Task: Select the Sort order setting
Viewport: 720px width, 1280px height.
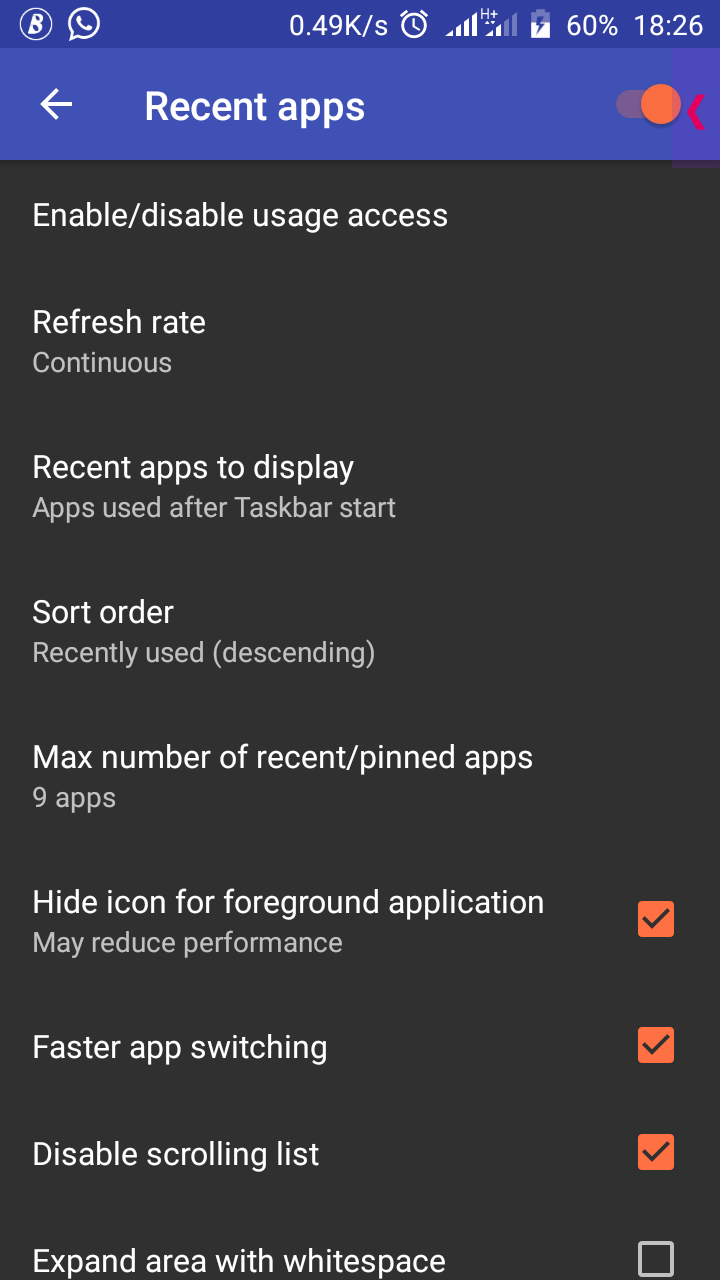Action: [204, 631]
